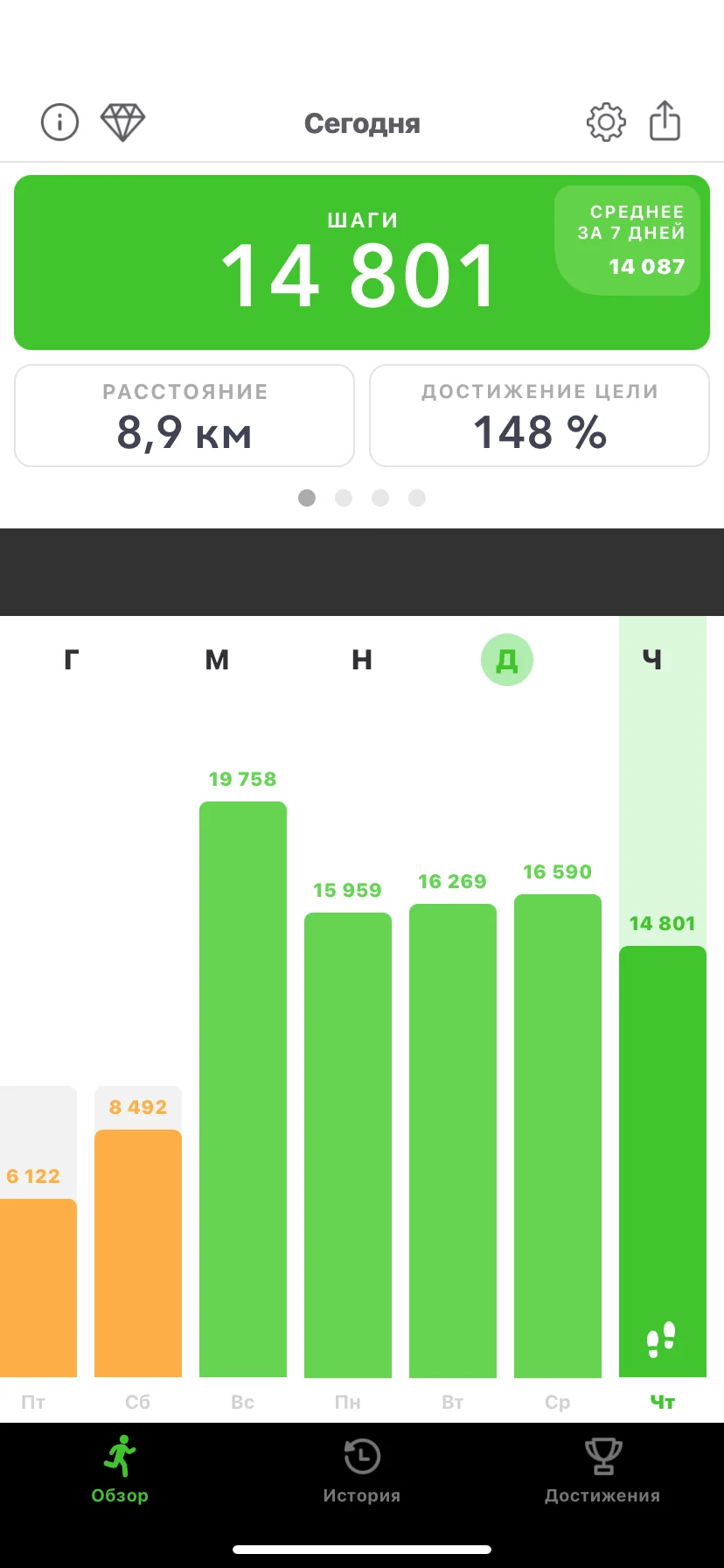Image resolution: width=724 pixels, height=1568 pixels.
Task: Open the premium diamond icon
Action: pos(122,122)
